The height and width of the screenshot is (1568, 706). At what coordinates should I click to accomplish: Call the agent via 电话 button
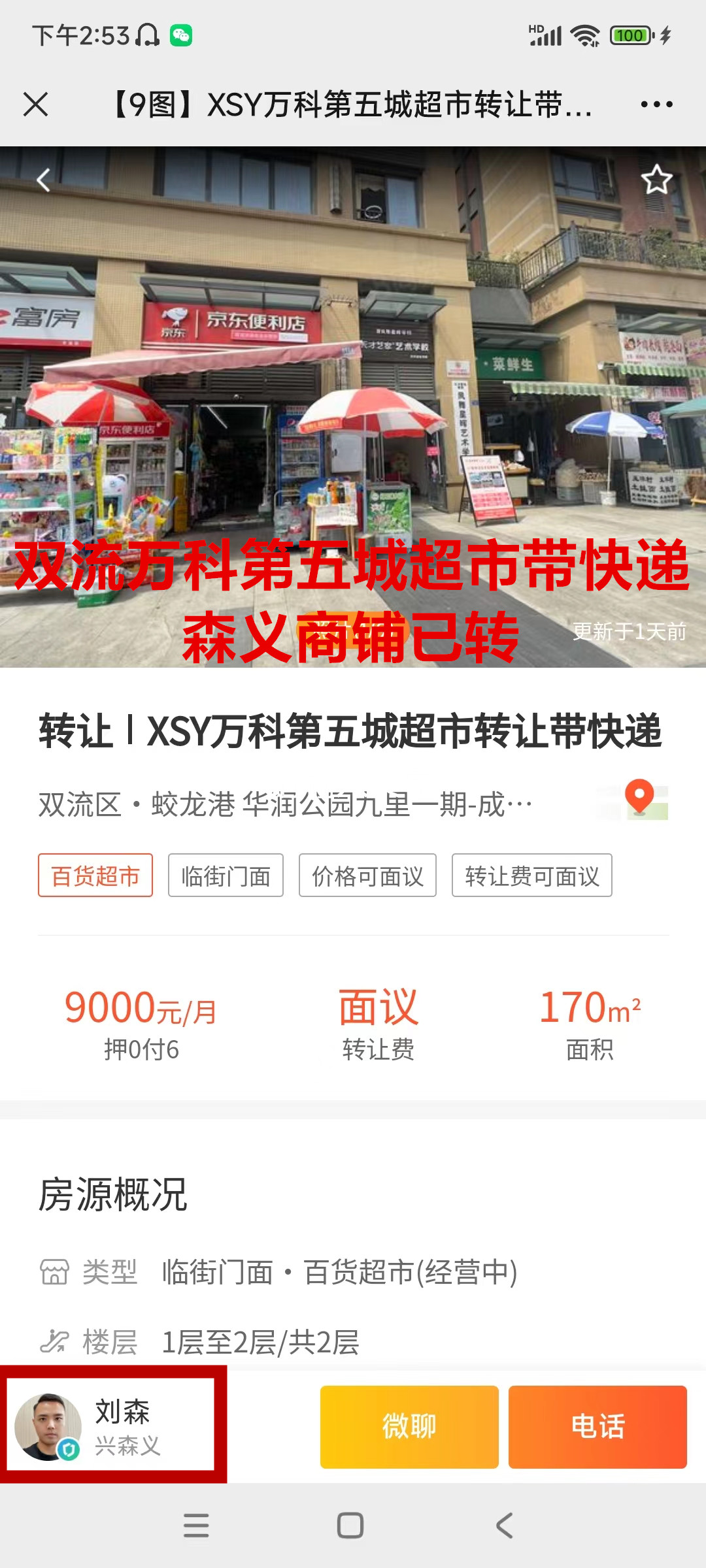click(x=597, y=1427)
